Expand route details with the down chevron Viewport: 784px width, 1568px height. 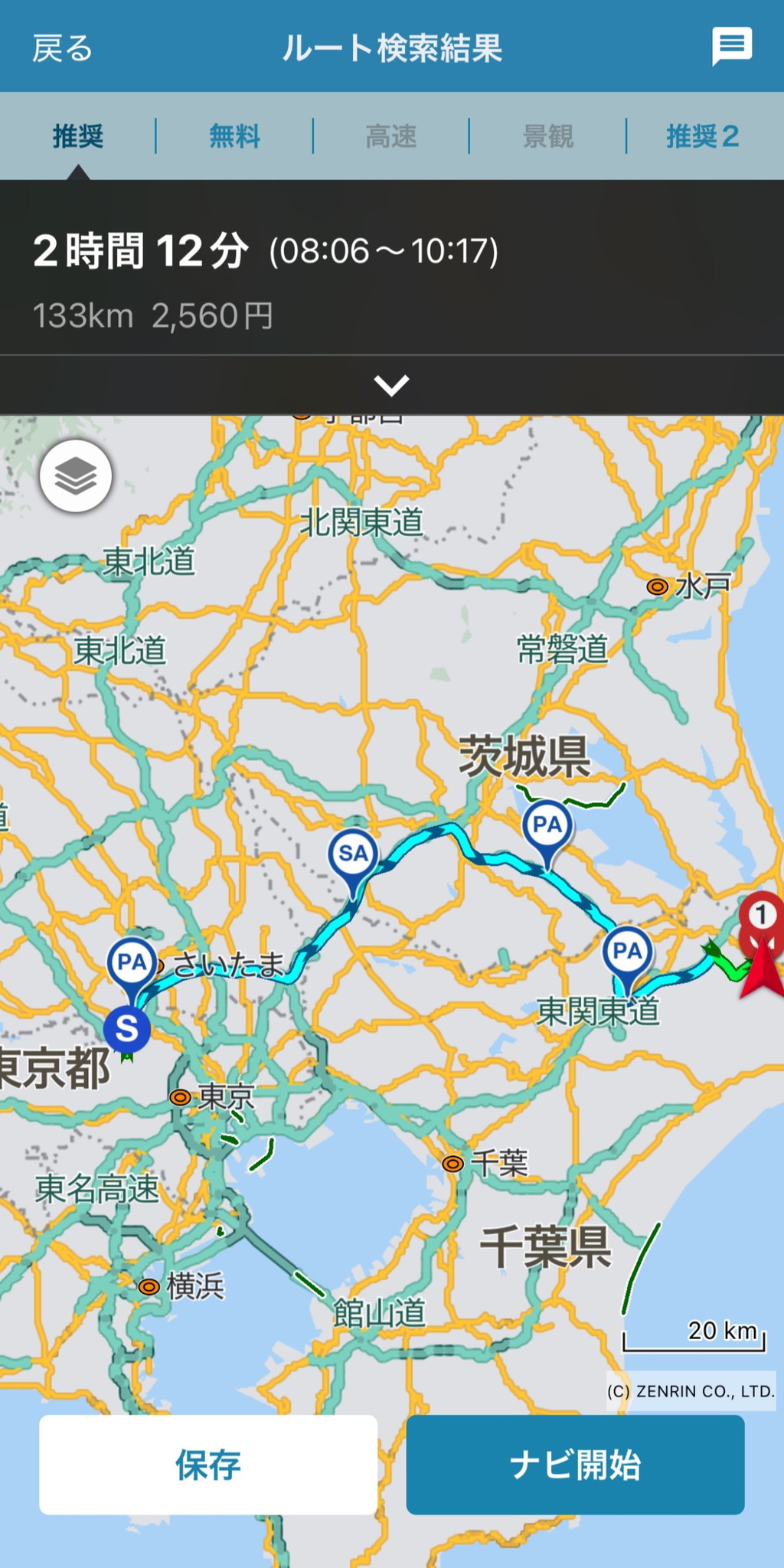(x=391, y=385)
